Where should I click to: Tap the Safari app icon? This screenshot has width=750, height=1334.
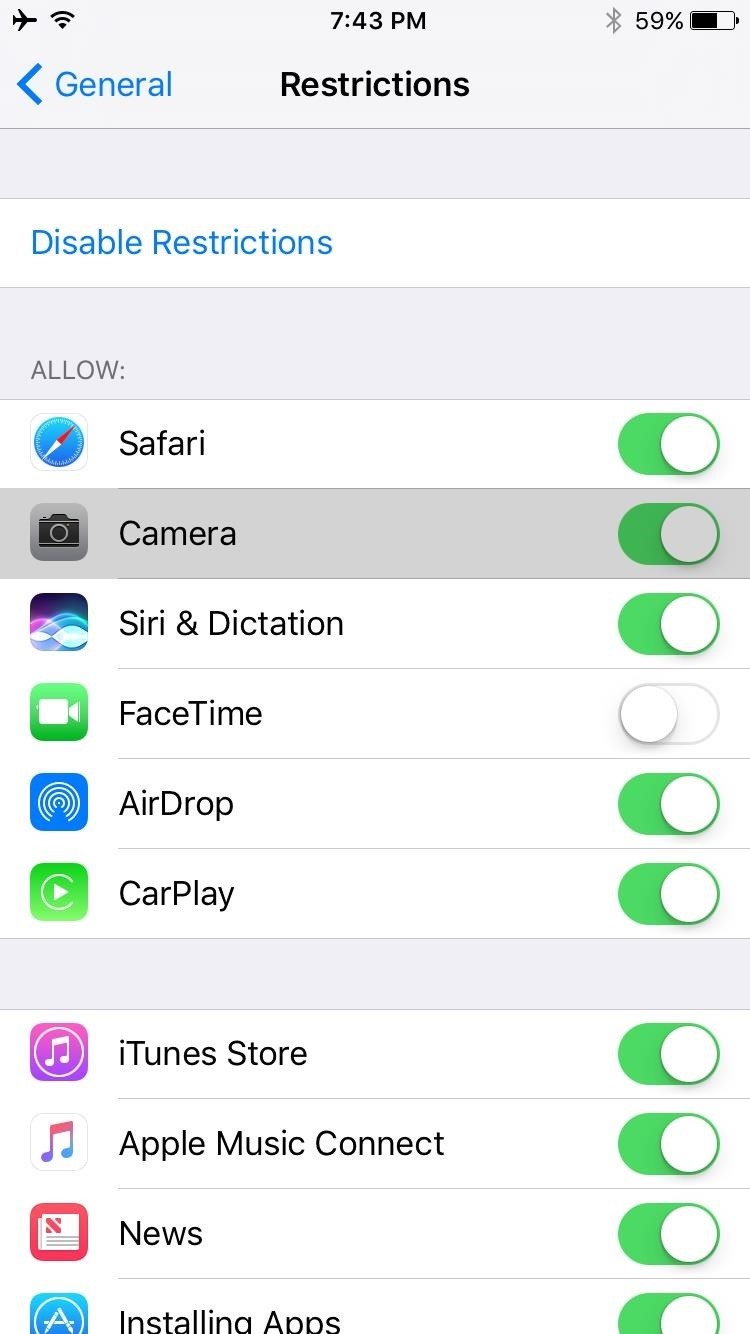pos(58,443)
